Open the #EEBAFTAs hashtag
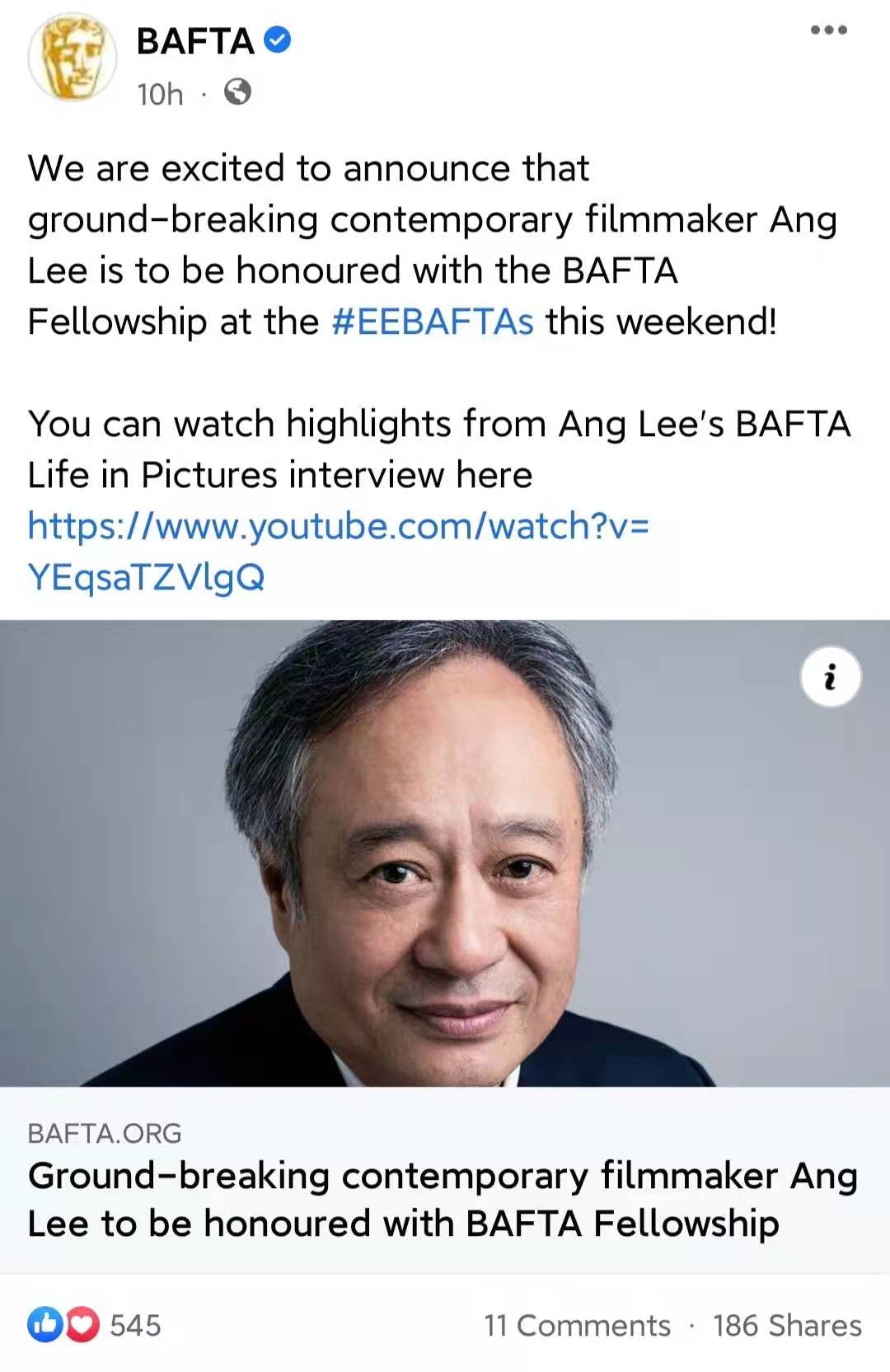890x1372 pixels. pyautogui.click(x=433, y=322)
